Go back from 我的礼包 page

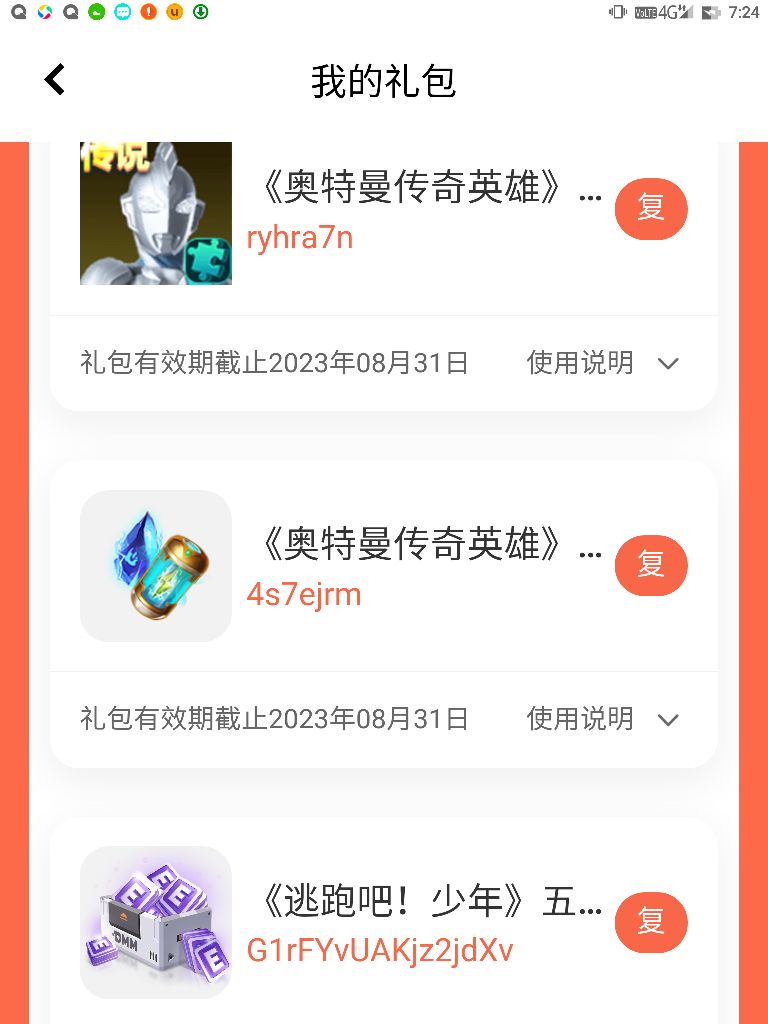[55, 80]
